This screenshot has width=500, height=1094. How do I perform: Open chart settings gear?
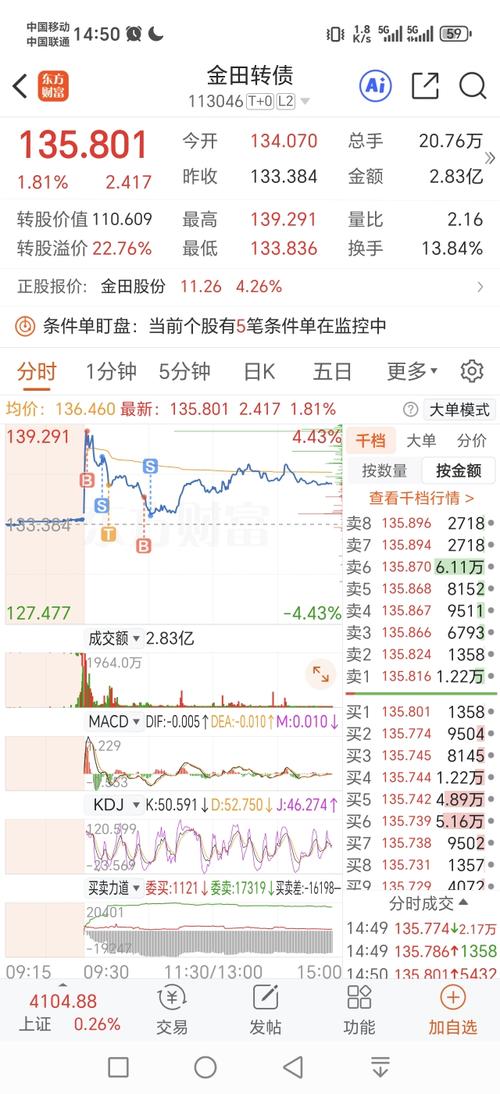click(x=472, y=371)
